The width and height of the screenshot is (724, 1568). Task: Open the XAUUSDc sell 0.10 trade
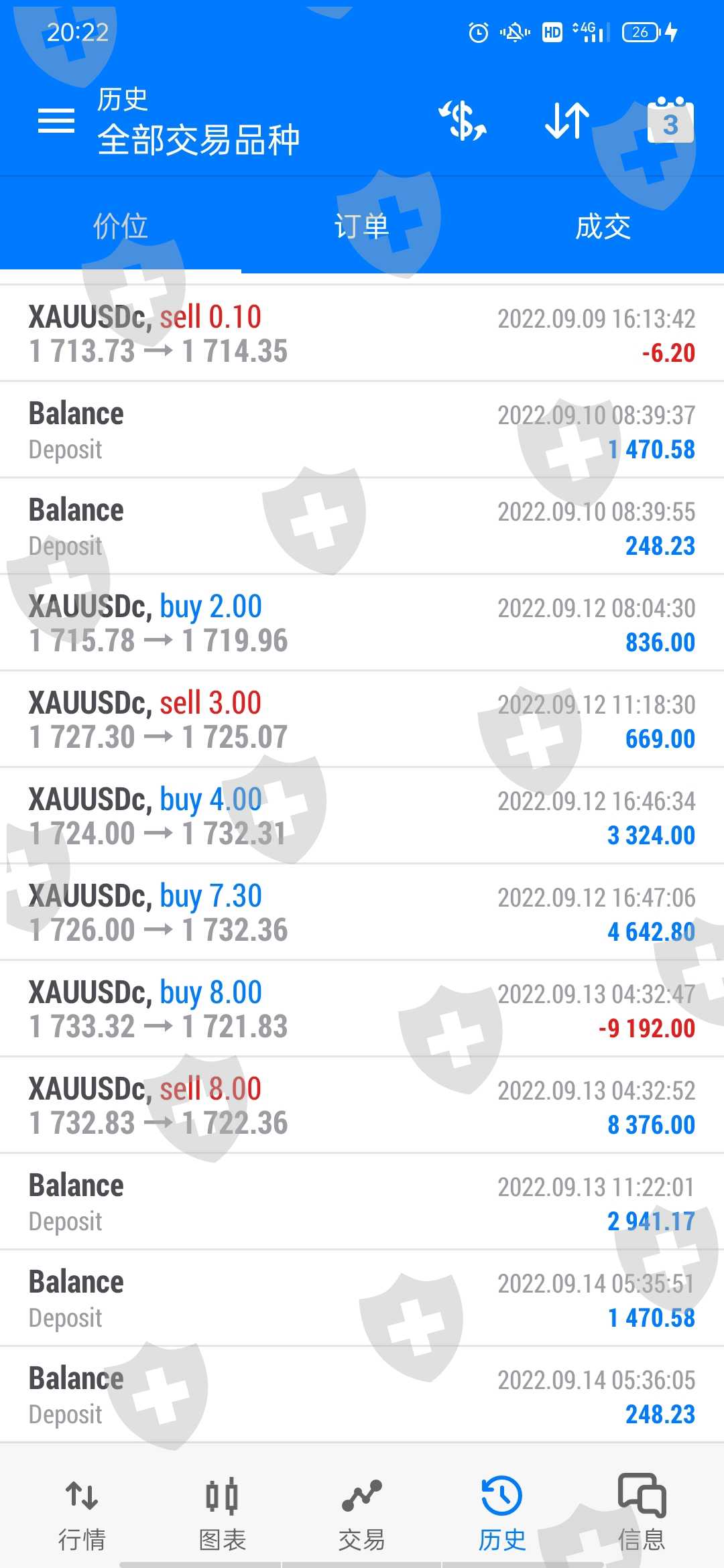pos(362,334)
